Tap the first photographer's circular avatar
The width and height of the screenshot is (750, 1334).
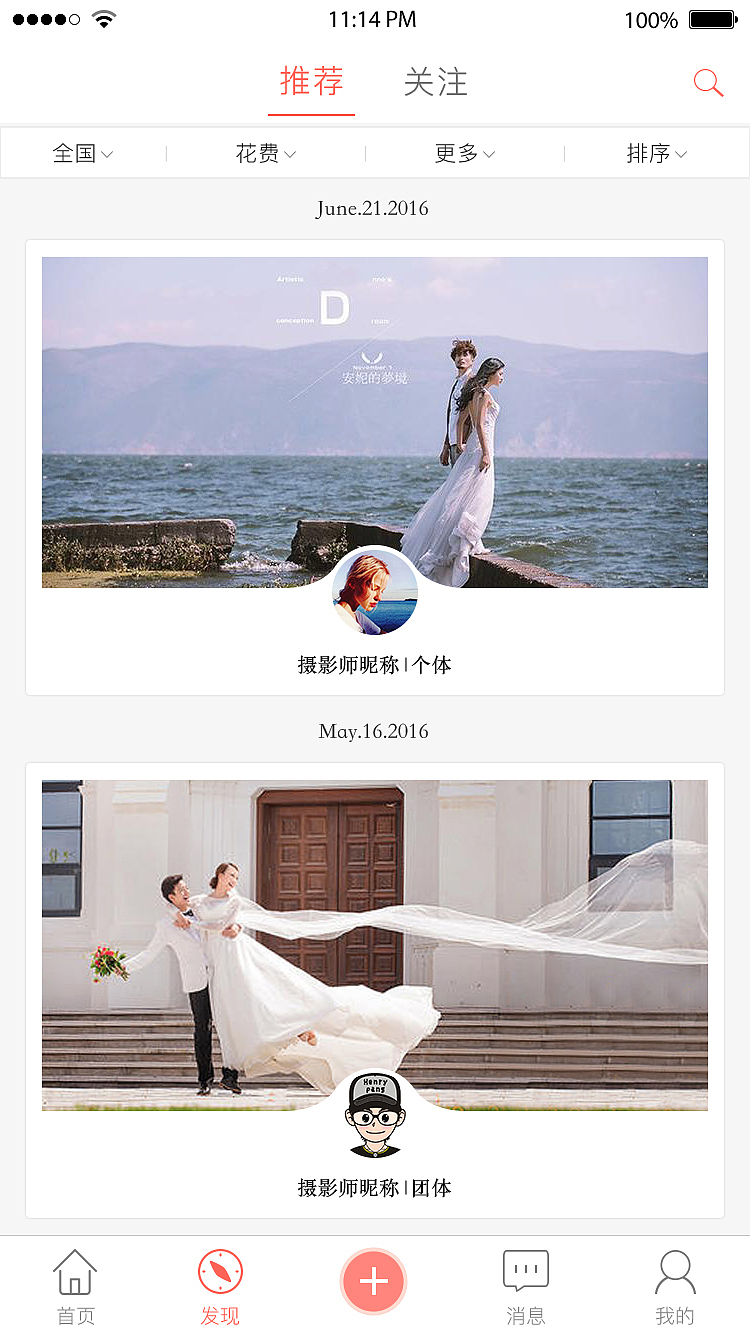374,591
